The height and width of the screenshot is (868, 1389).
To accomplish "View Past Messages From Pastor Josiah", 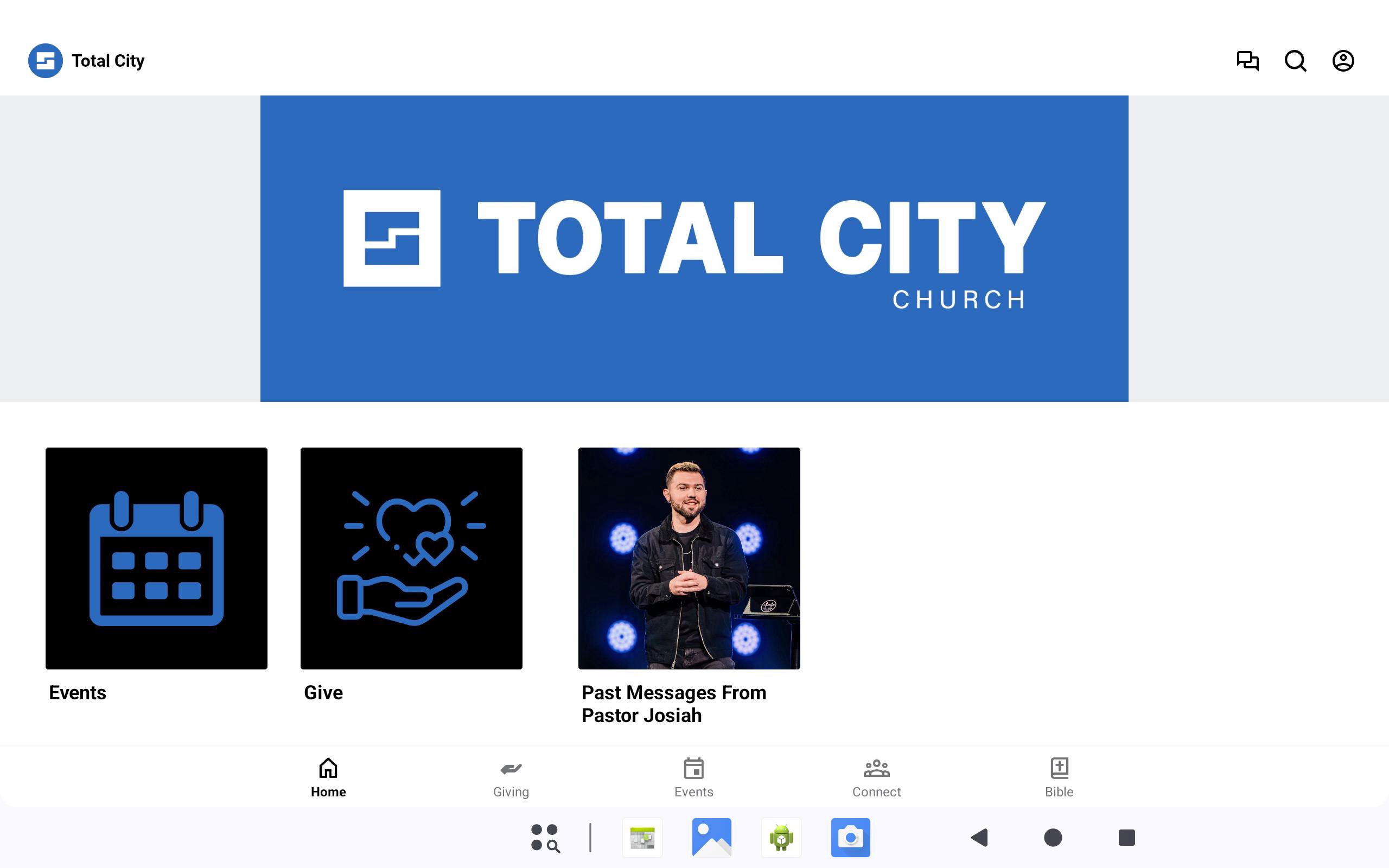I will (689, 558).
